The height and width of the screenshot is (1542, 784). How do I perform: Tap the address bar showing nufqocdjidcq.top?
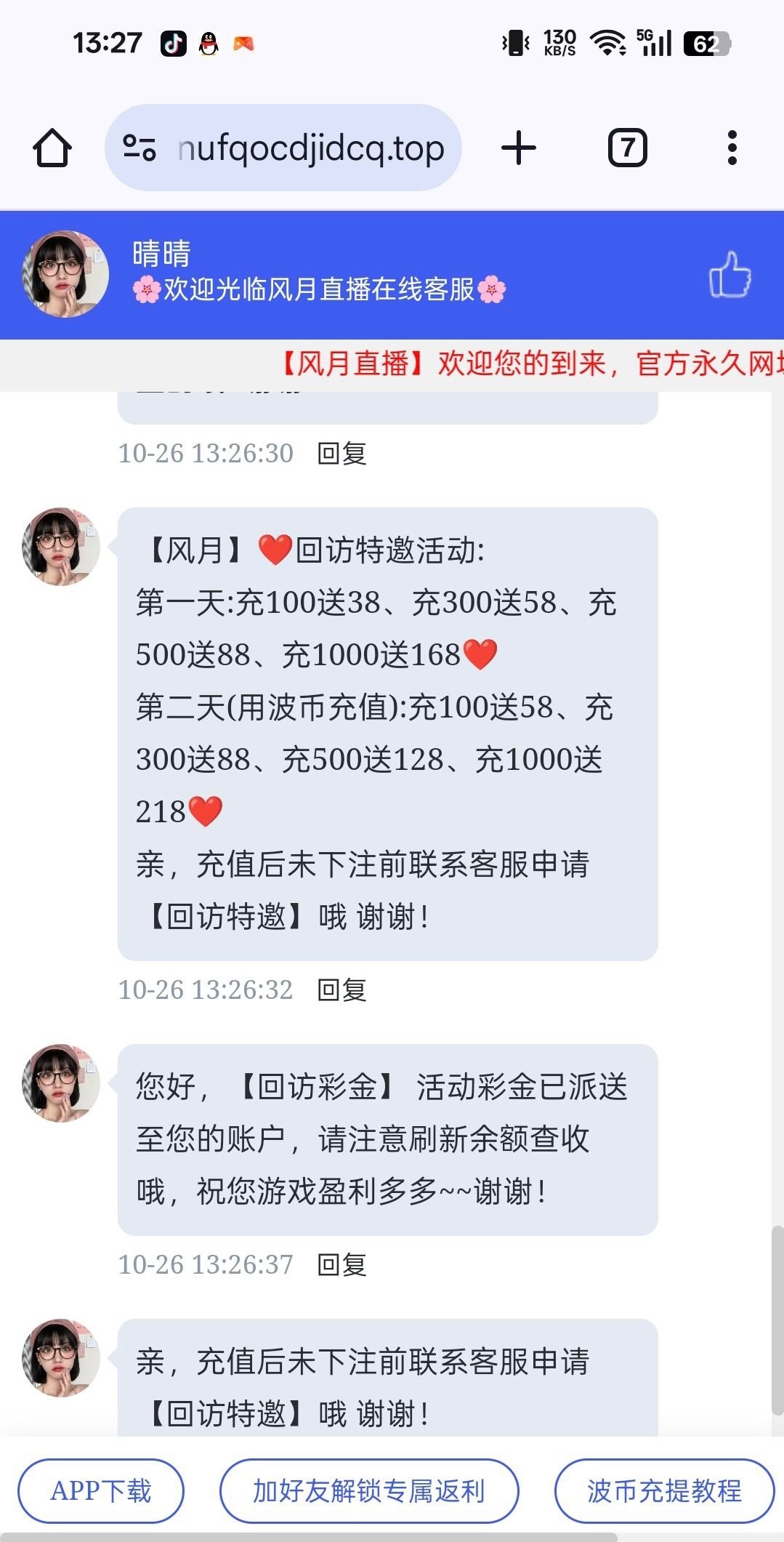coord(311,148)
